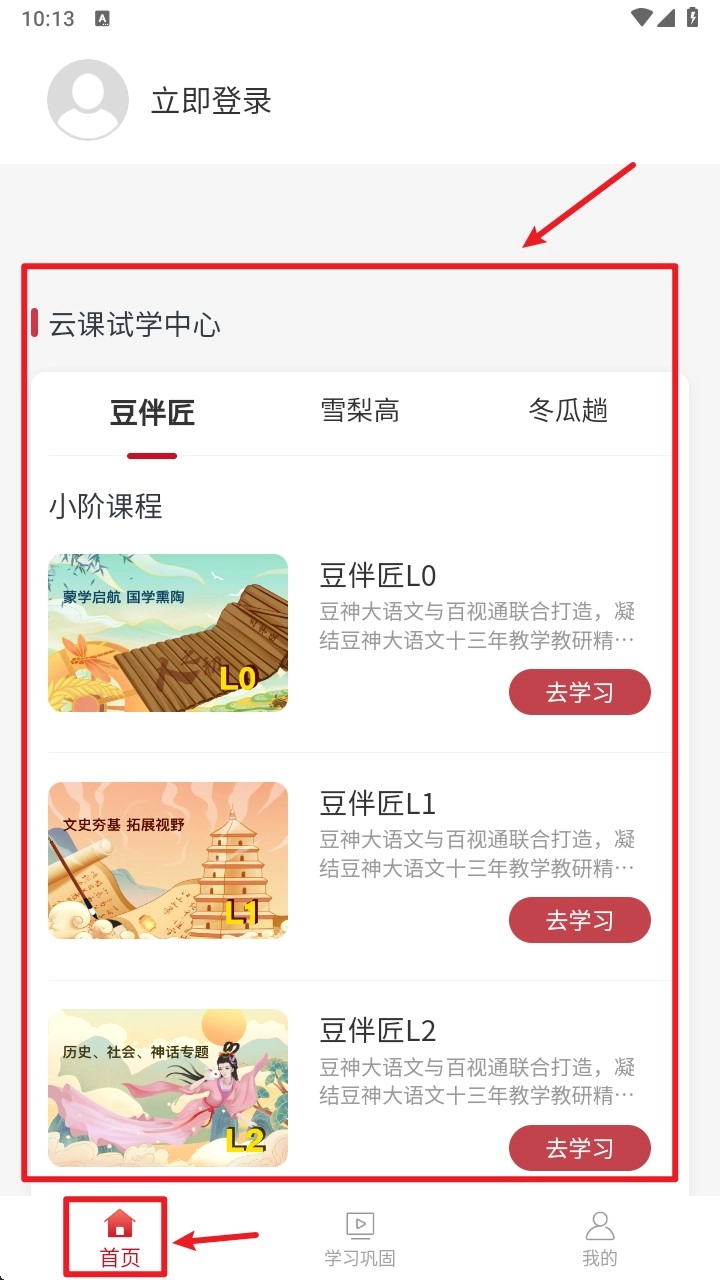Open the 我的 tab
Screen dimensions: 720x1280
(600, 1237)
